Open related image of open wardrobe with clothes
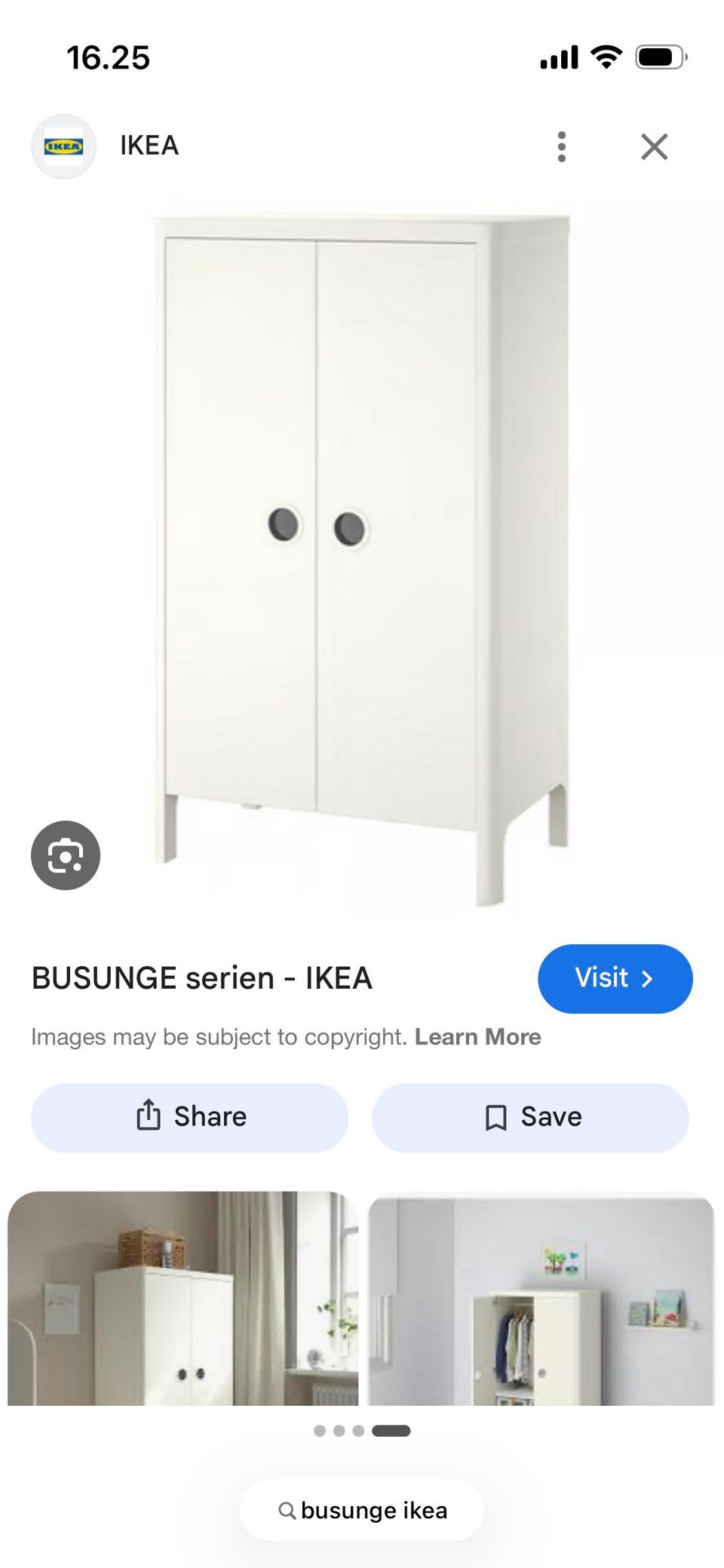724x1568 pixels. tap(541, 1298)
